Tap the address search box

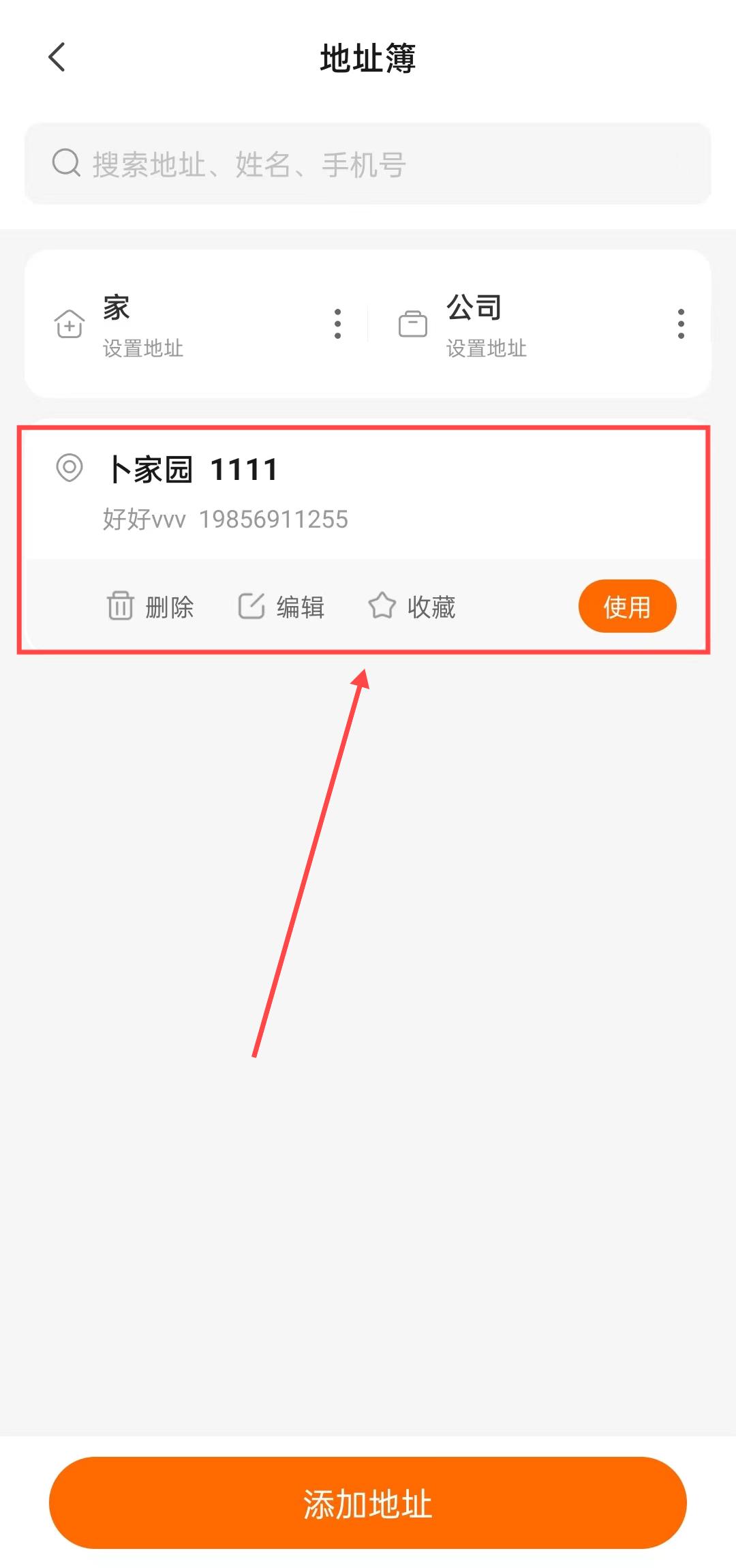click(x=368, y=164)
